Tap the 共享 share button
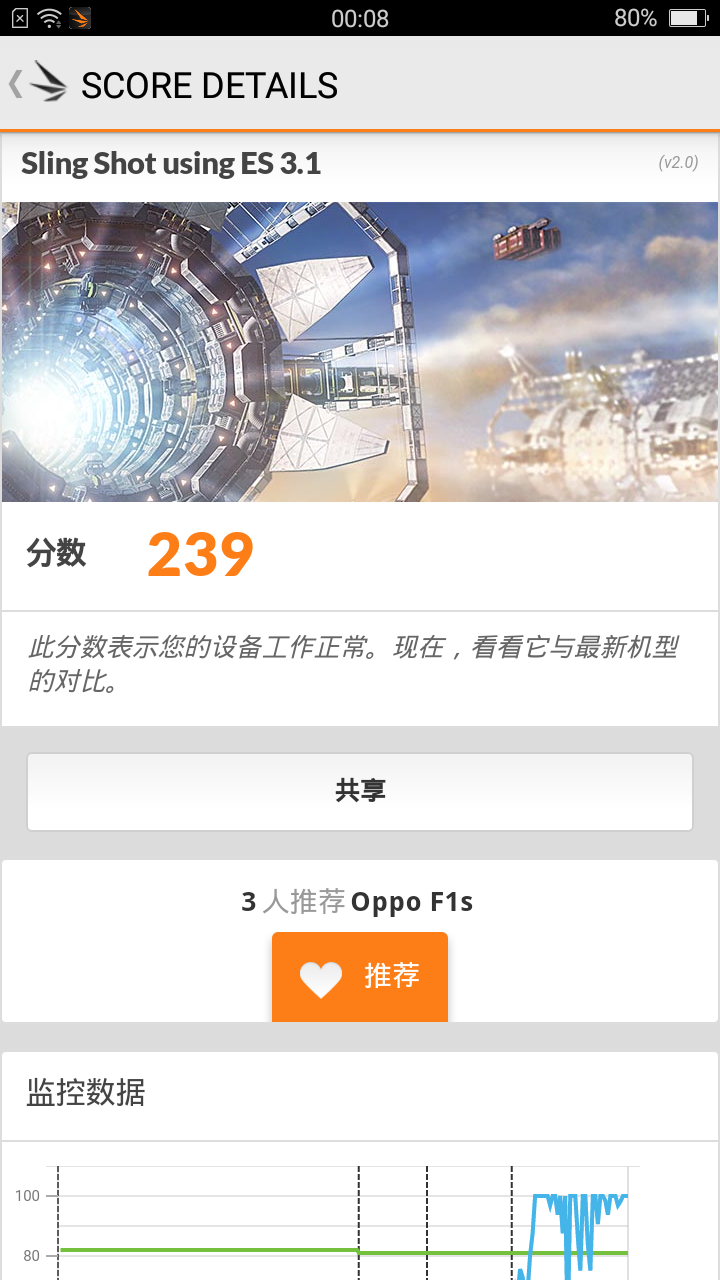The width and height of the screenshot is (720, 1280). click(x=360, y=791)
